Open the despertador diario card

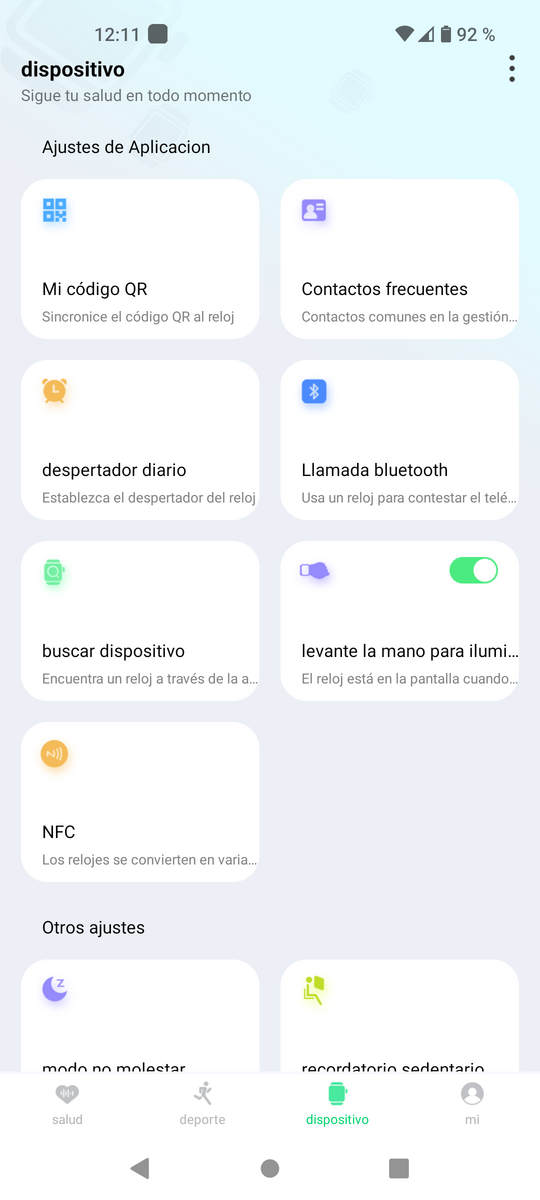[x=140, y=440]
